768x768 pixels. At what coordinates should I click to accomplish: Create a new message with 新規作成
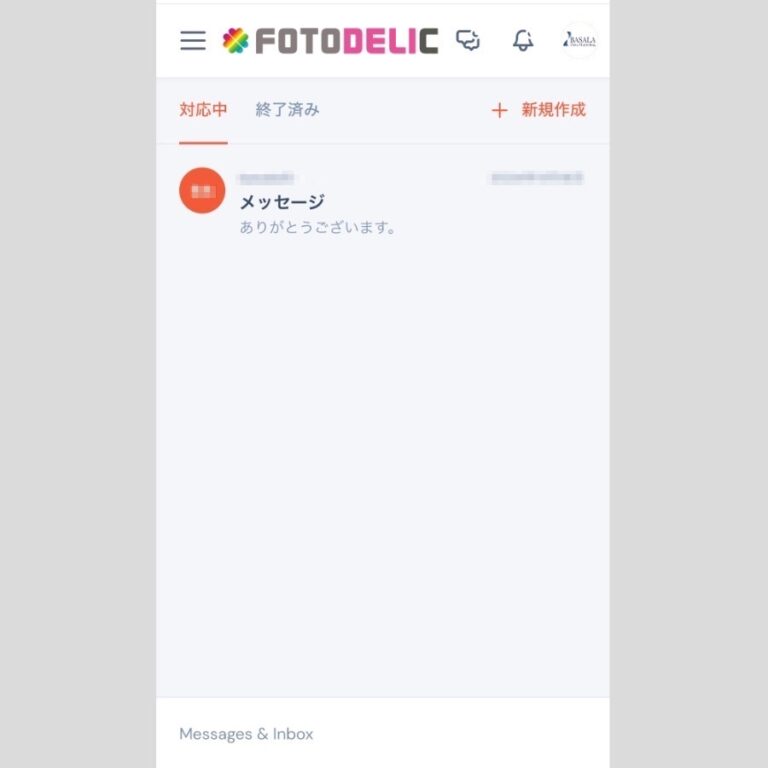(x=539, y=110)
